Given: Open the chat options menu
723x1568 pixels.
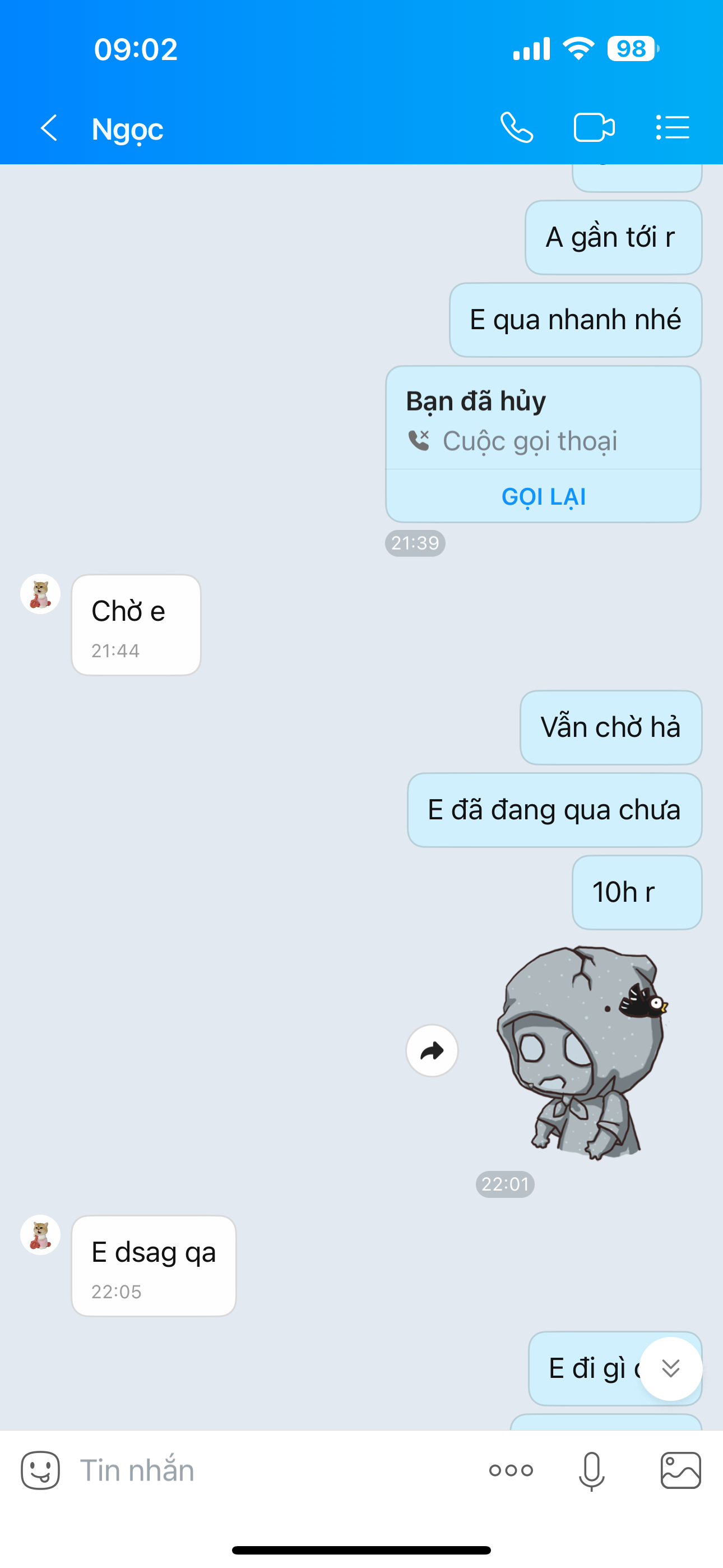Looking at the screenshot, I should 673,128.
